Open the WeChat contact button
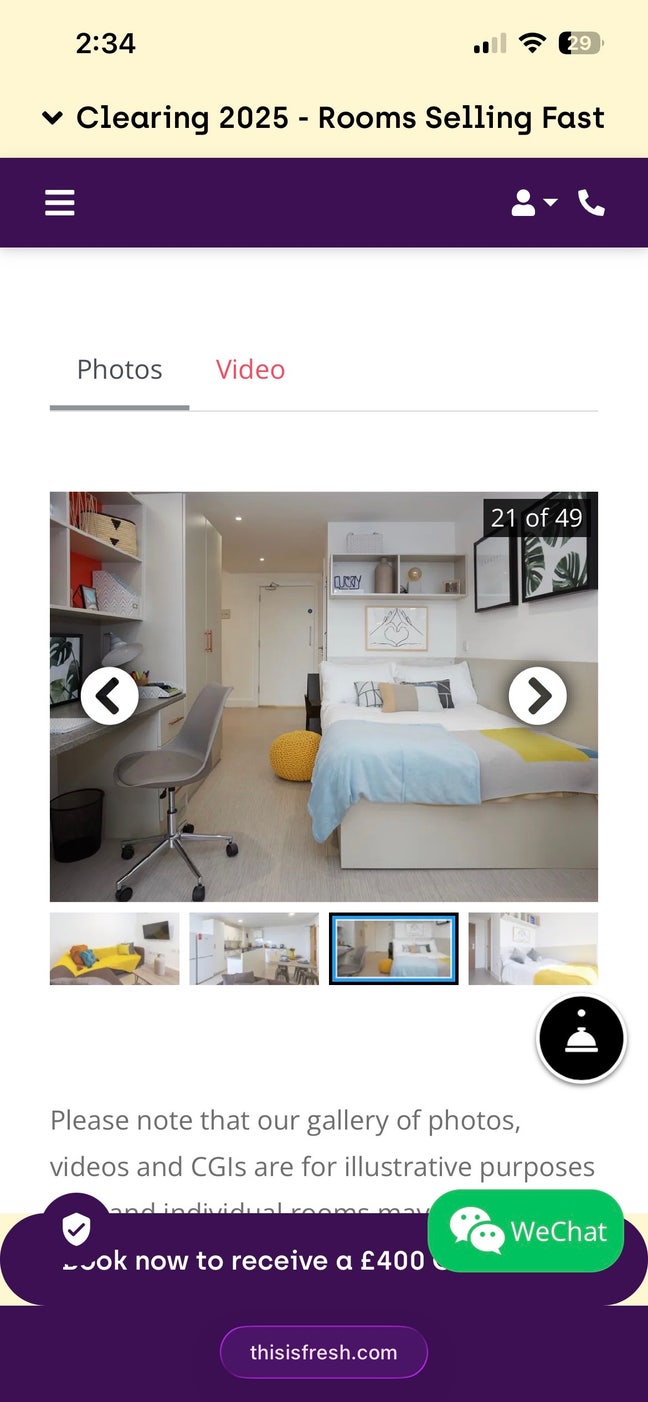Image resolution: width=648 pixels, height=1402 pixels. [x=526, y=1231]
